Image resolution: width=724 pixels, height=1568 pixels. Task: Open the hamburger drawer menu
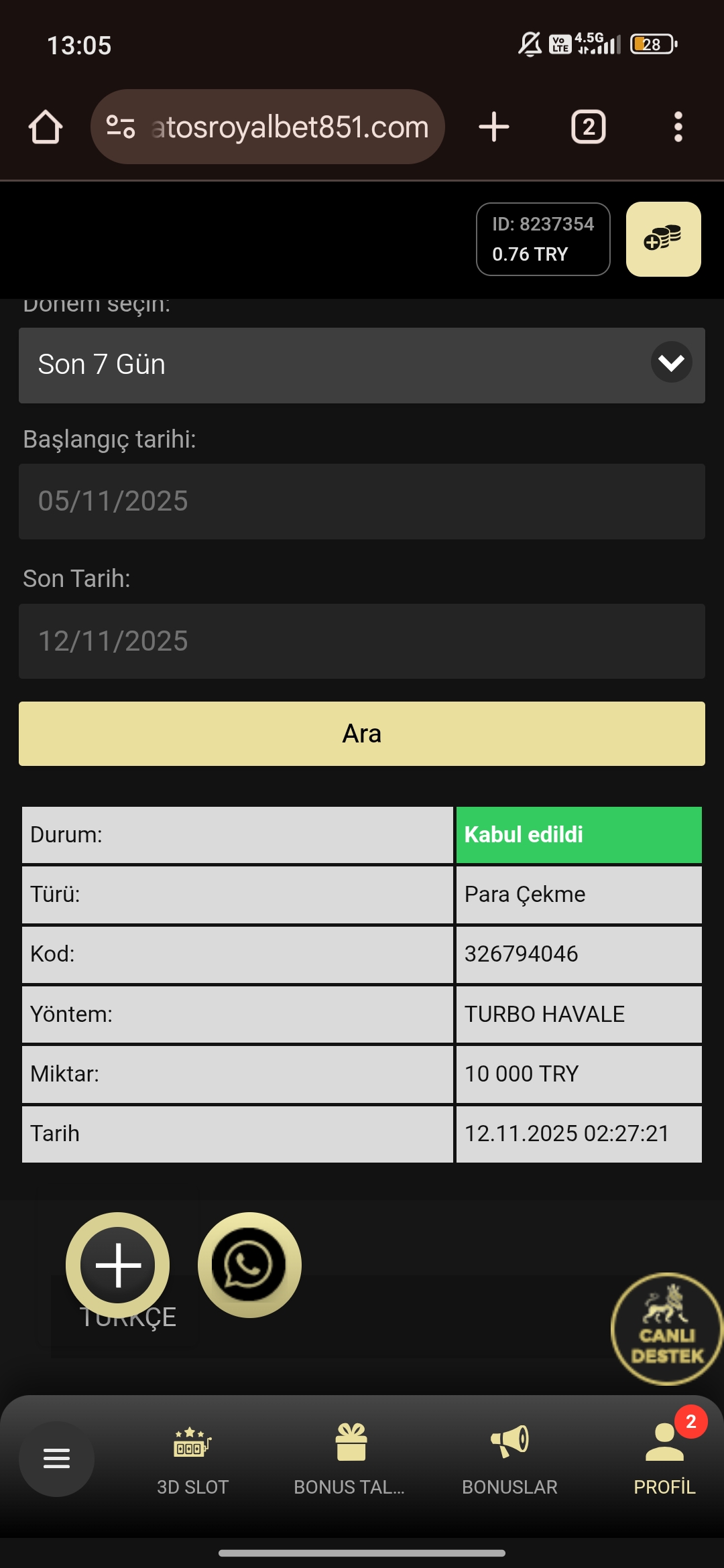pos(56,1459)
